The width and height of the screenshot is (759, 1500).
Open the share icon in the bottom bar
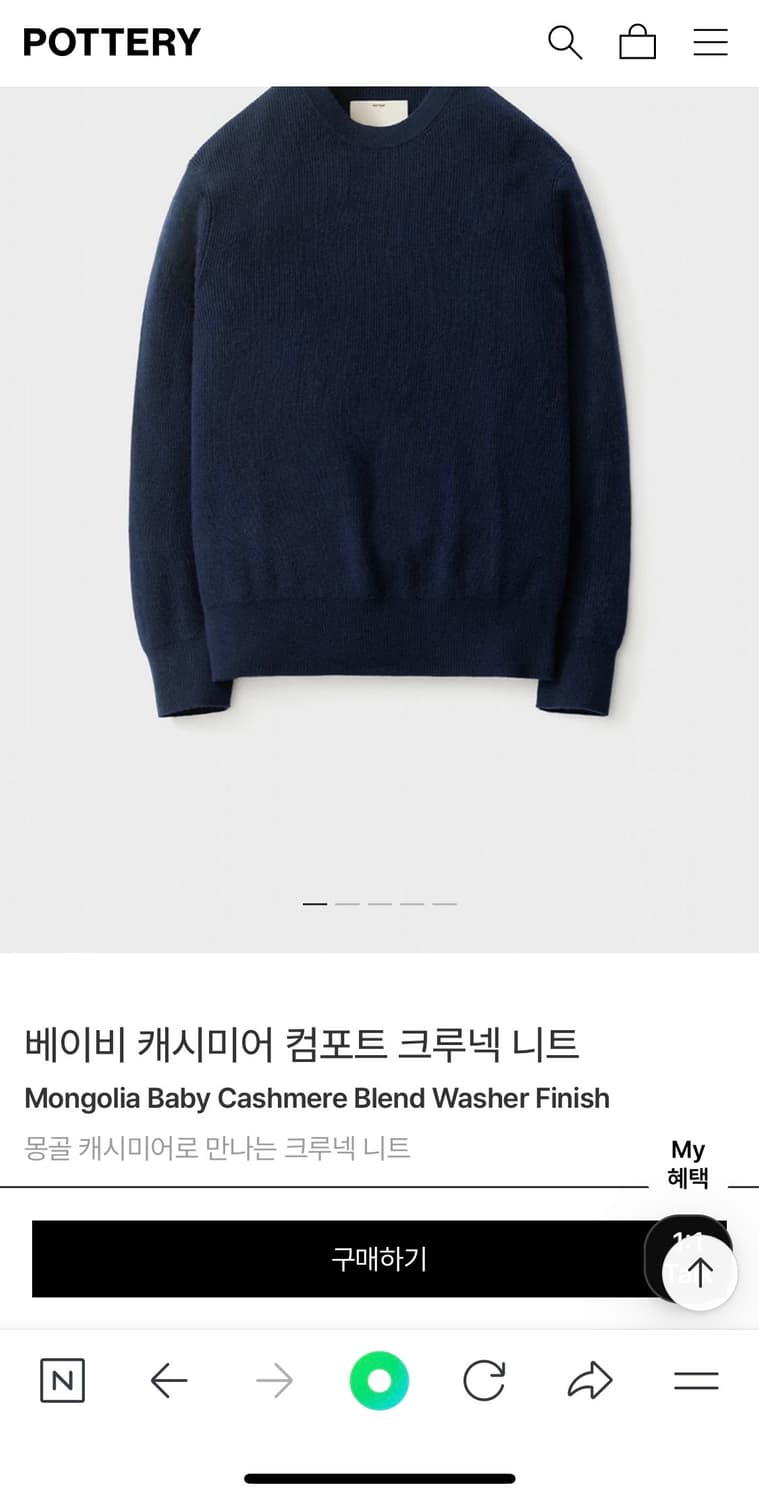tap(590, 1380)
